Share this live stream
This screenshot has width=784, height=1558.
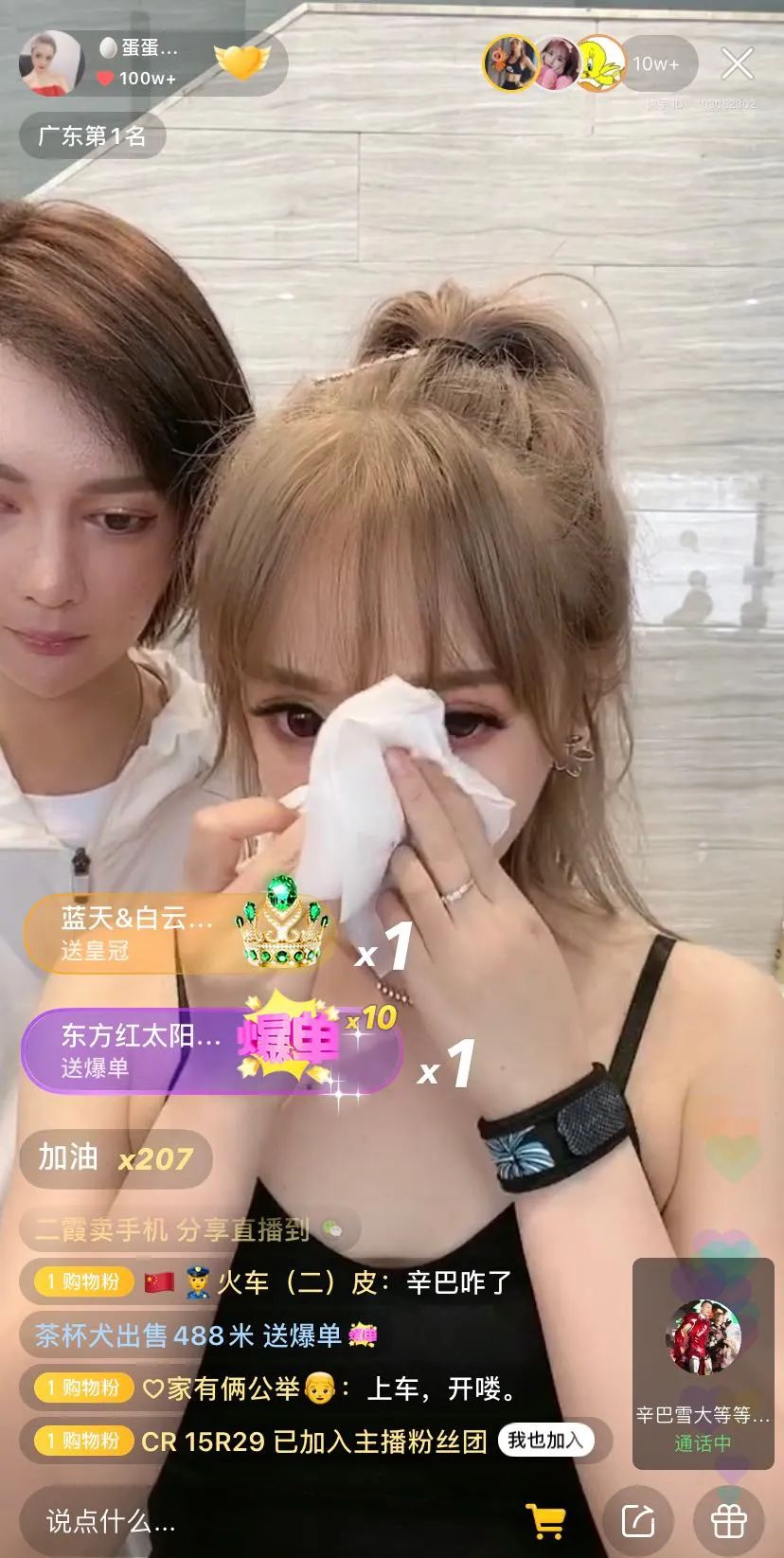pos(637,1522)
